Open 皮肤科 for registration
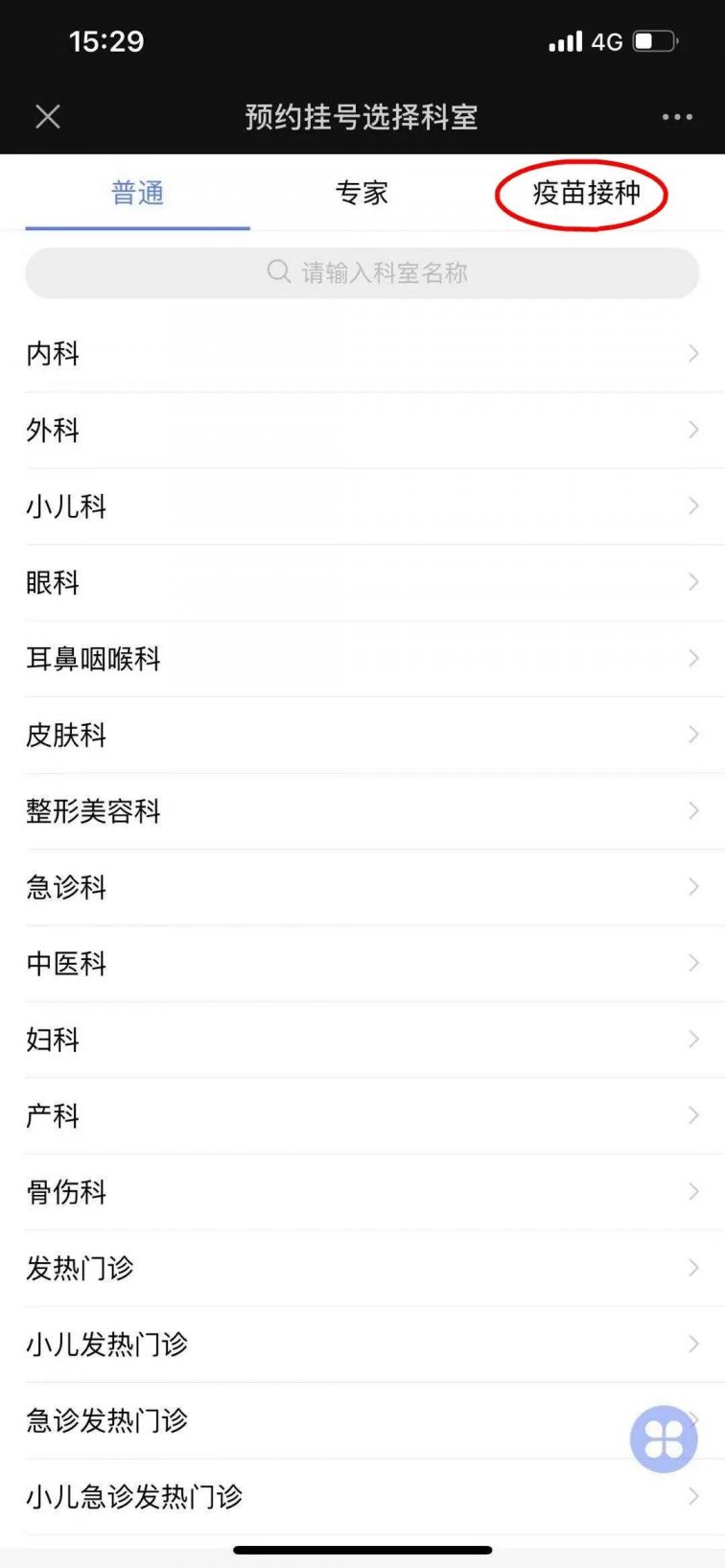Image resolution: width=725 pixels, height=1568 pixels. point(362,735)
